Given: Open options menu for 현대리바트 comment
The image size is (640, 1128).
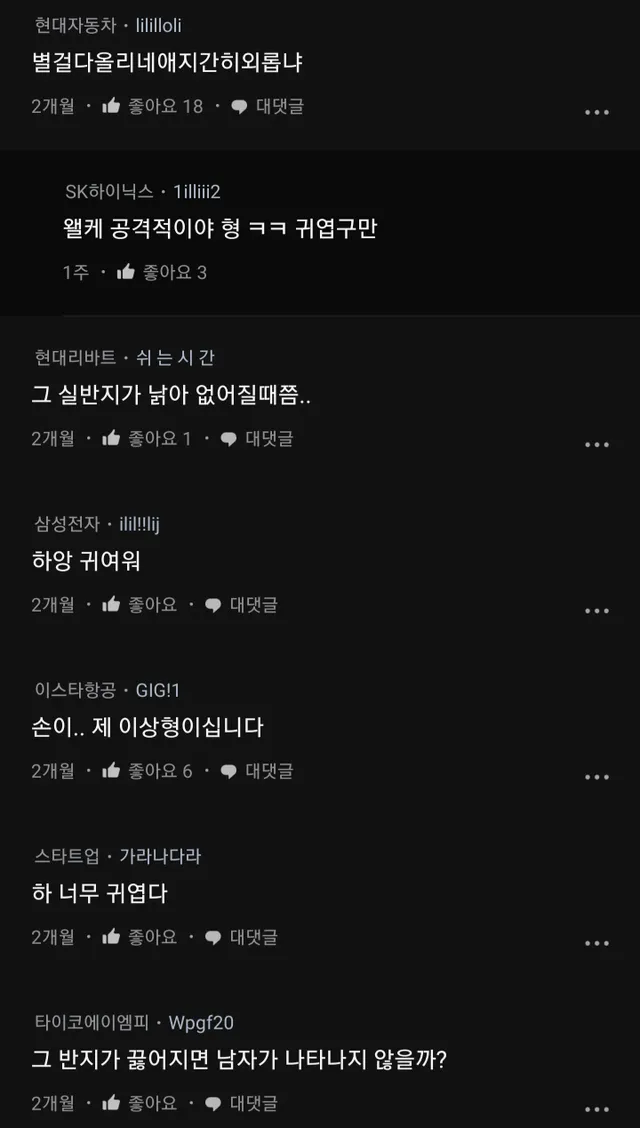Looking at the screenshot, I should click(x=596, y=444).
